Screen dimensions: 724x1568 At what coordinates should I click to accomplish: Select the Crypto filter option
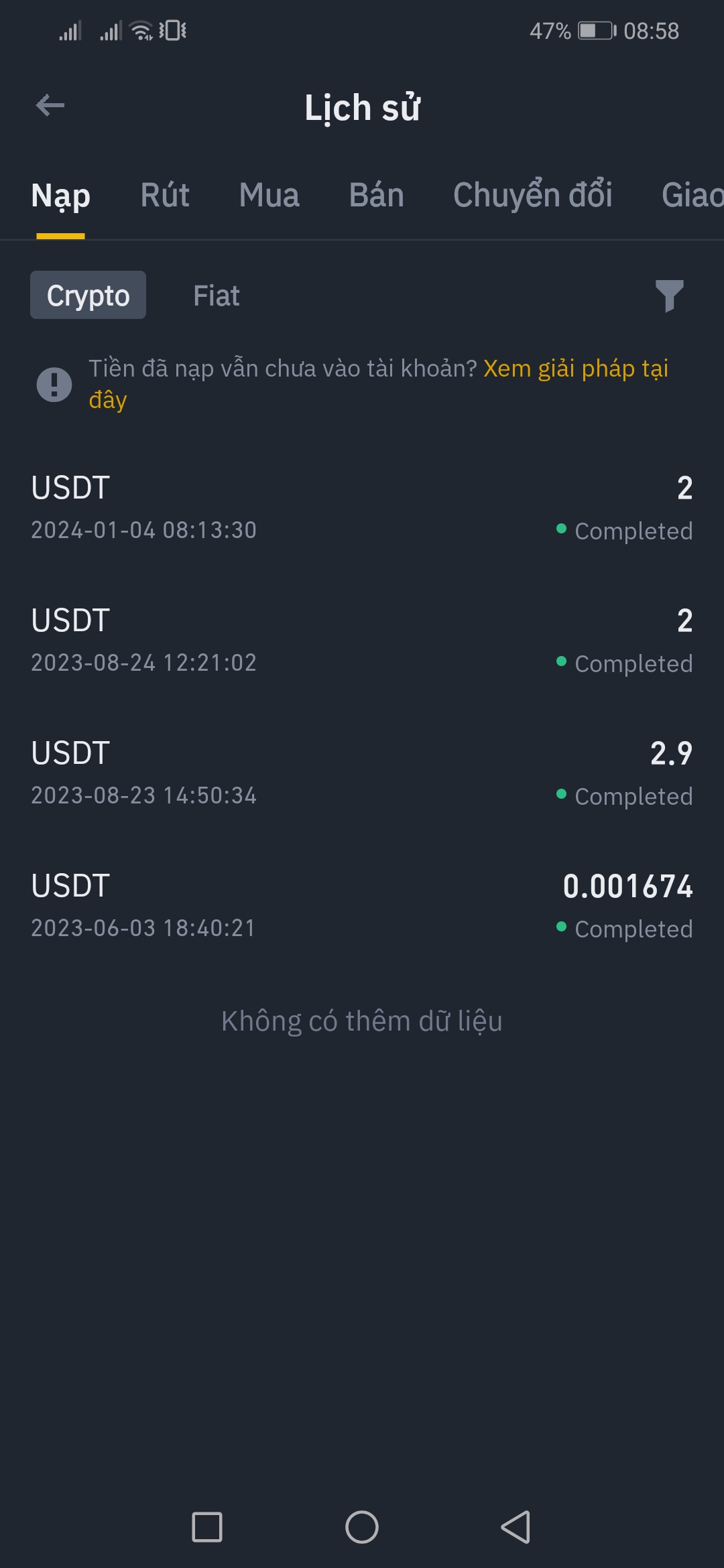click(x=87, y=295)
